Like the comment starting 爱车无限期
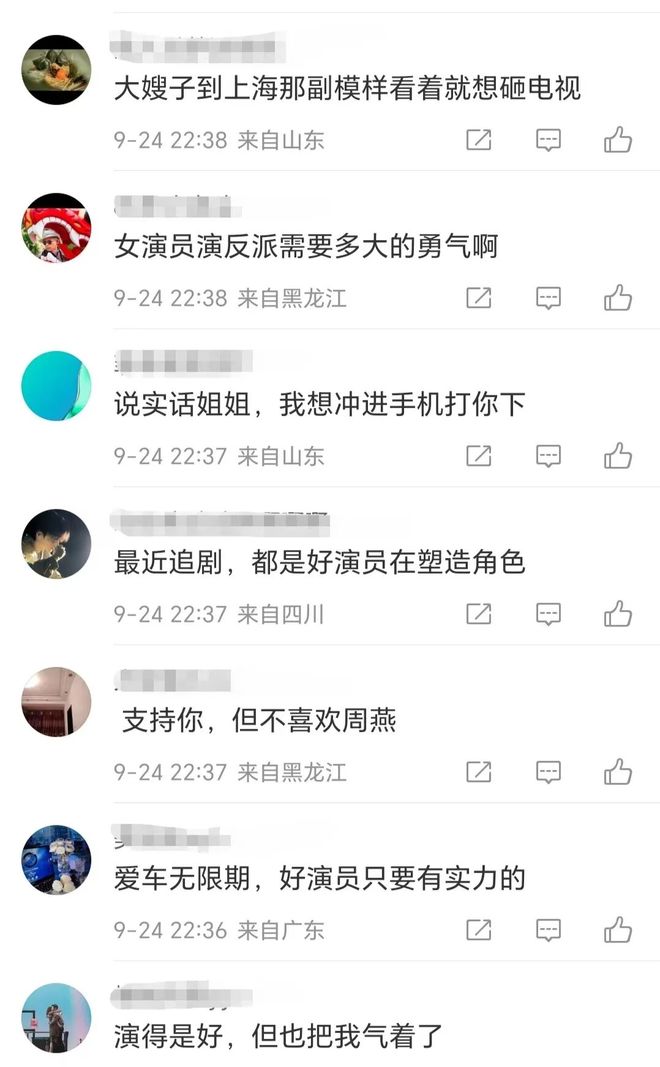Image resolution: width=660 pixels, height=1067 pixels. click(x=618, y=930)
